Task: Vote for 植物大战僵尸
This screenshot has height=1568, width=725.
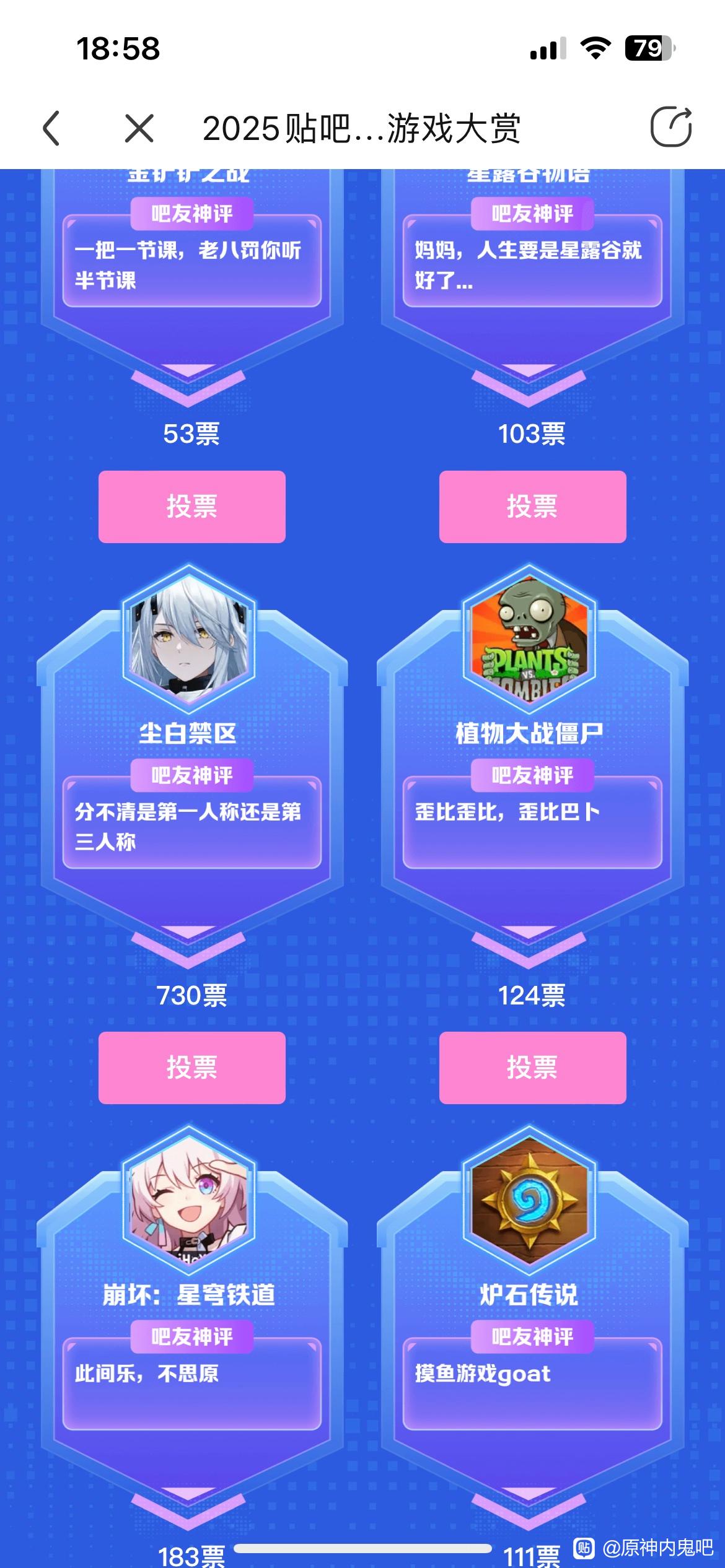Action: [532, 1068]
